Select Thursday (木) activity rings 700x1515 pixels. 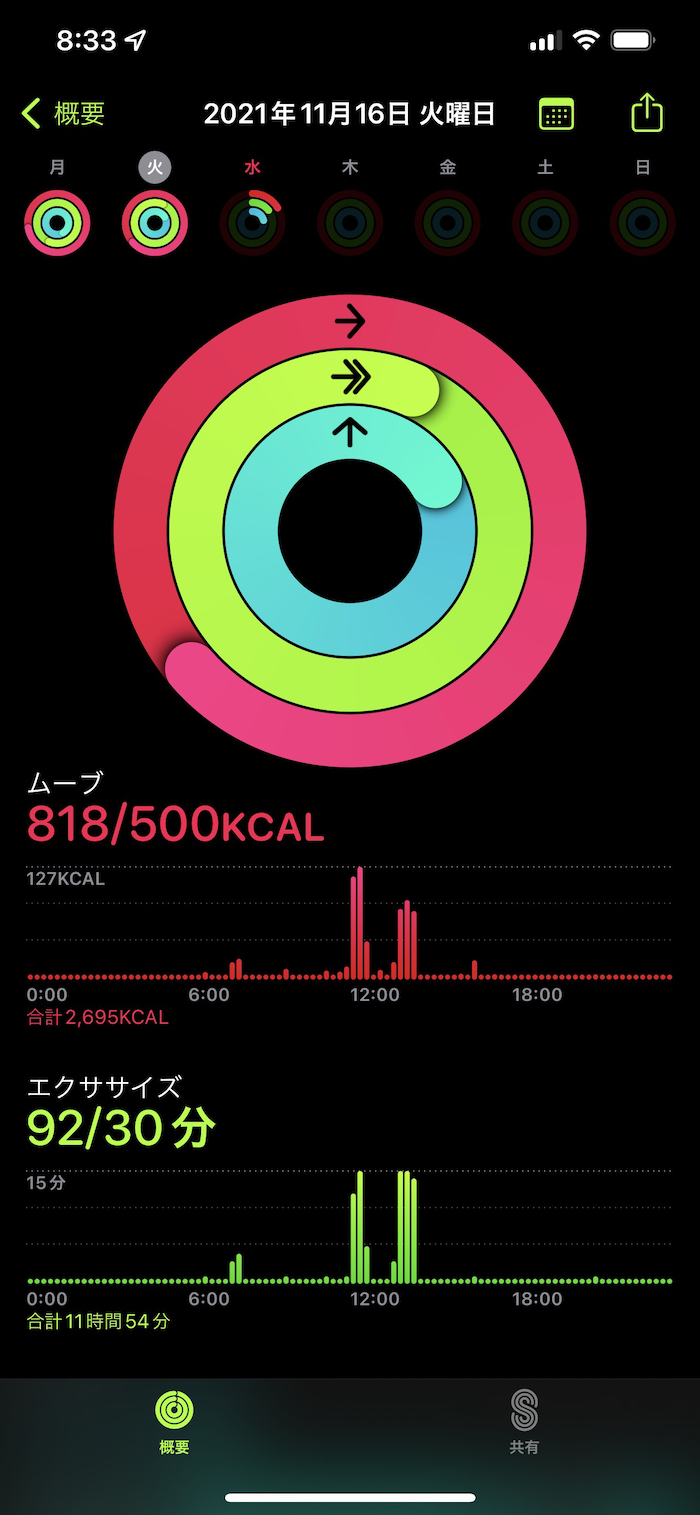pos(350,222)
